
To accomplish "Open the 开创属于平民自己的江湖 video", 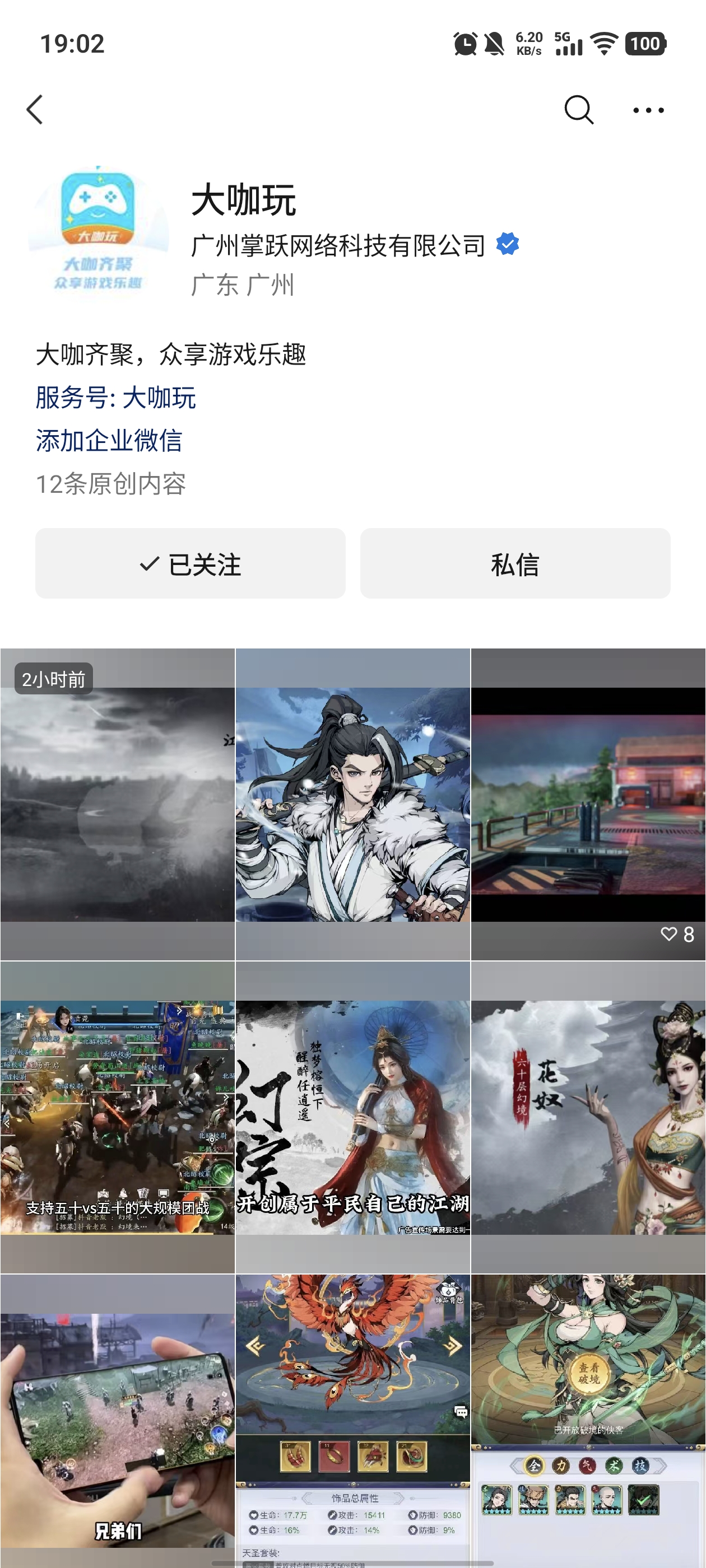I will (x=352, y=1117).
